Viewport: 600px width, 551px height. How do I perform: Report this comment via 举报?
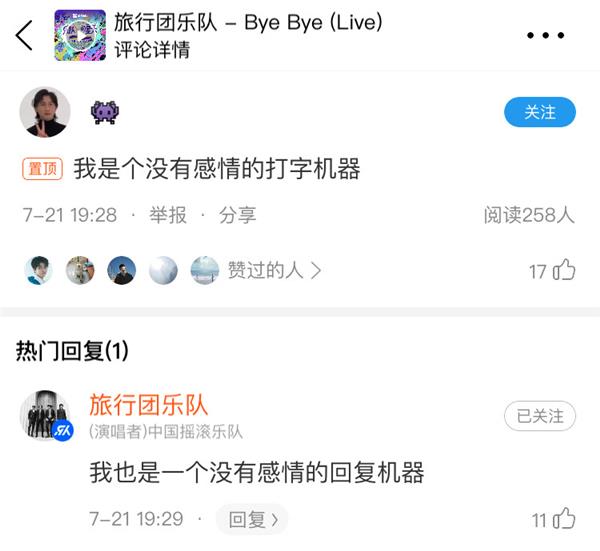[168, 215]
